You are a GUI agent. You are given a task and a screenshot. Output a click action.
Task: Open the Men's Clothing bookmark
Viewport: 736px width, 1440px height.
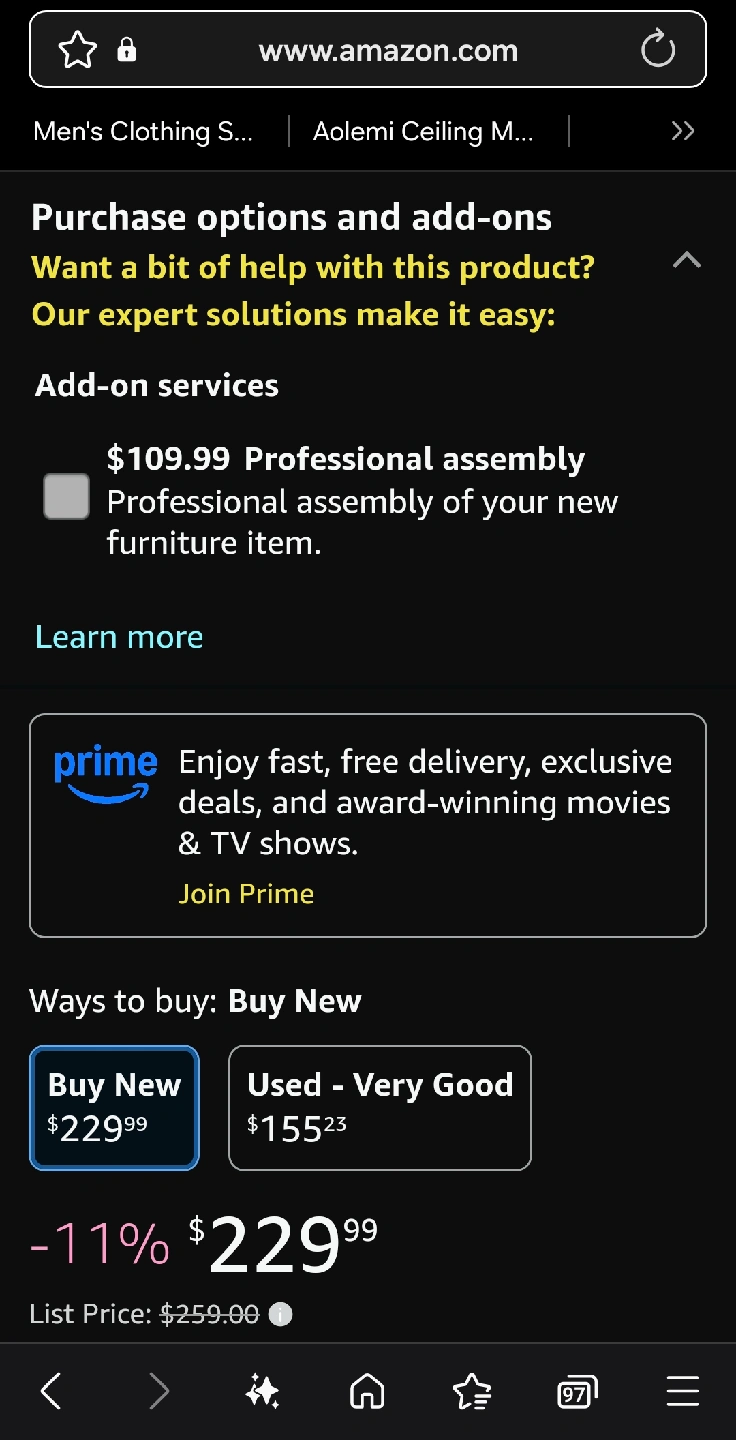143,131
